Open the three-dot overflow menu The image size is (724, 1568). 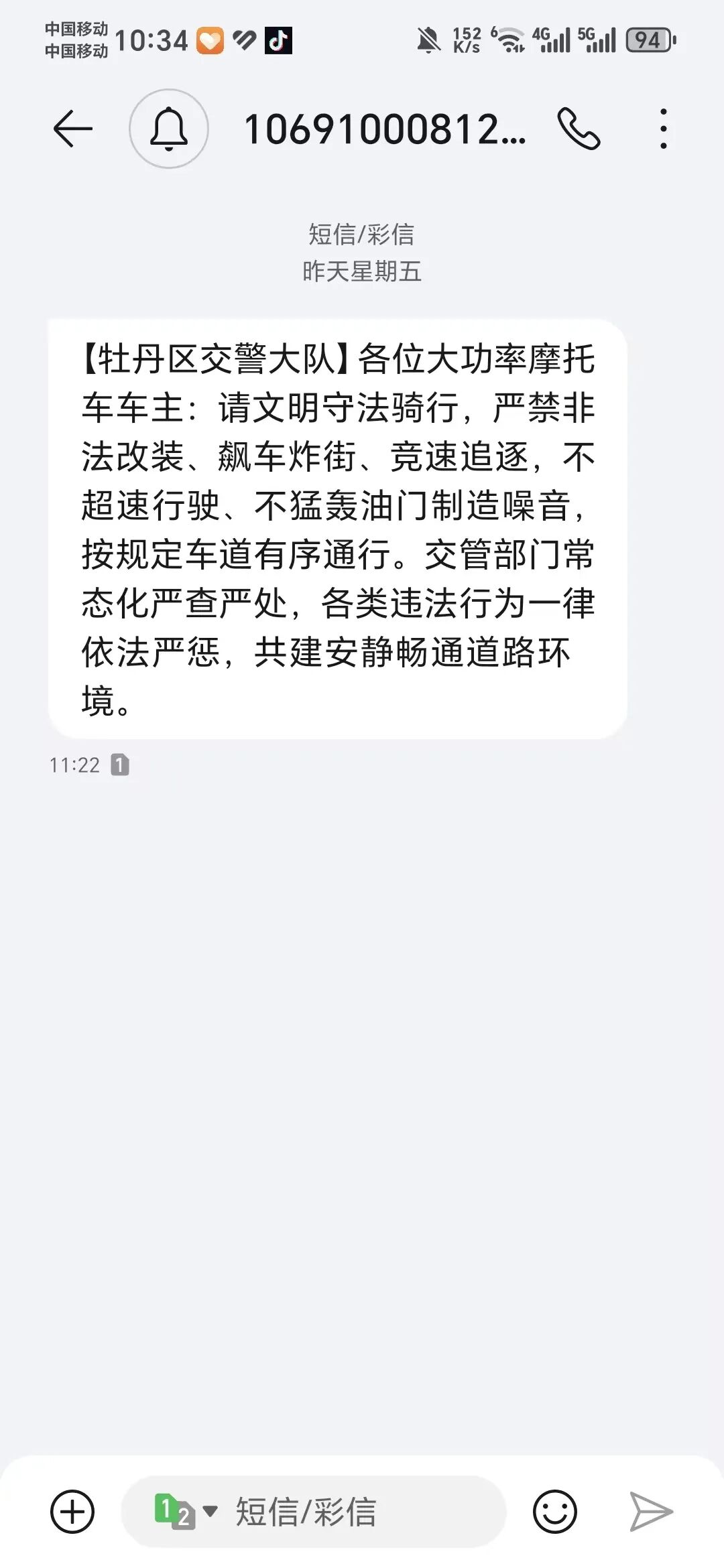663,129
